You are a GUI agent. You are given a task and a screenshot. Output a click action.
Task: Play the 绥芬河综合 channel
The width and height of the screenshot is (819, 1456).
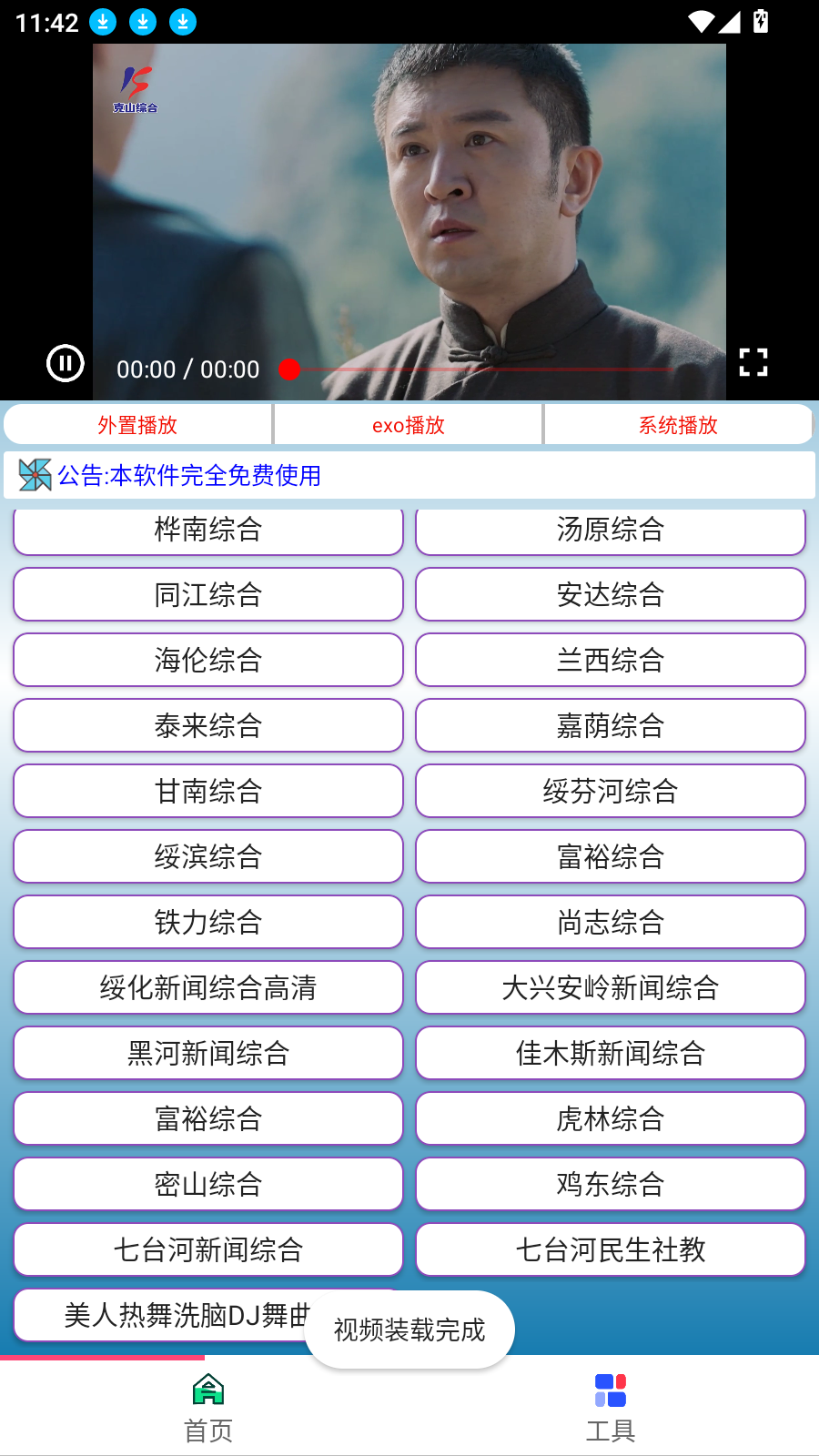(610, 791)
